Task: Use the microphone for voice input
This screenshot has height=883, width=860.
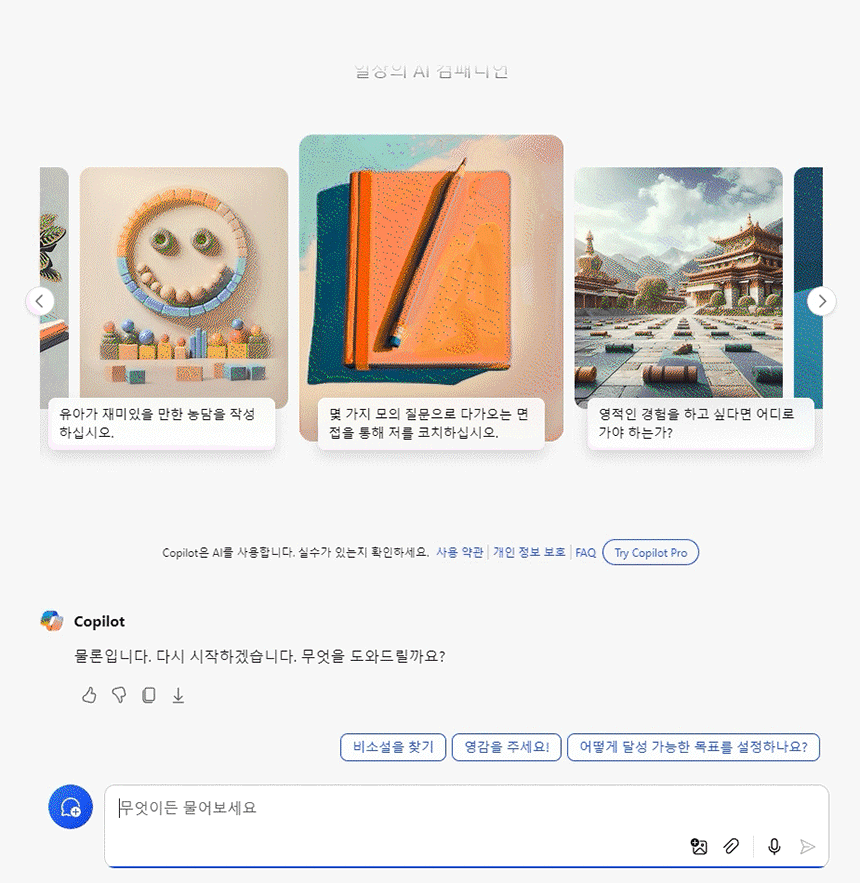Action: pos(774,846)
